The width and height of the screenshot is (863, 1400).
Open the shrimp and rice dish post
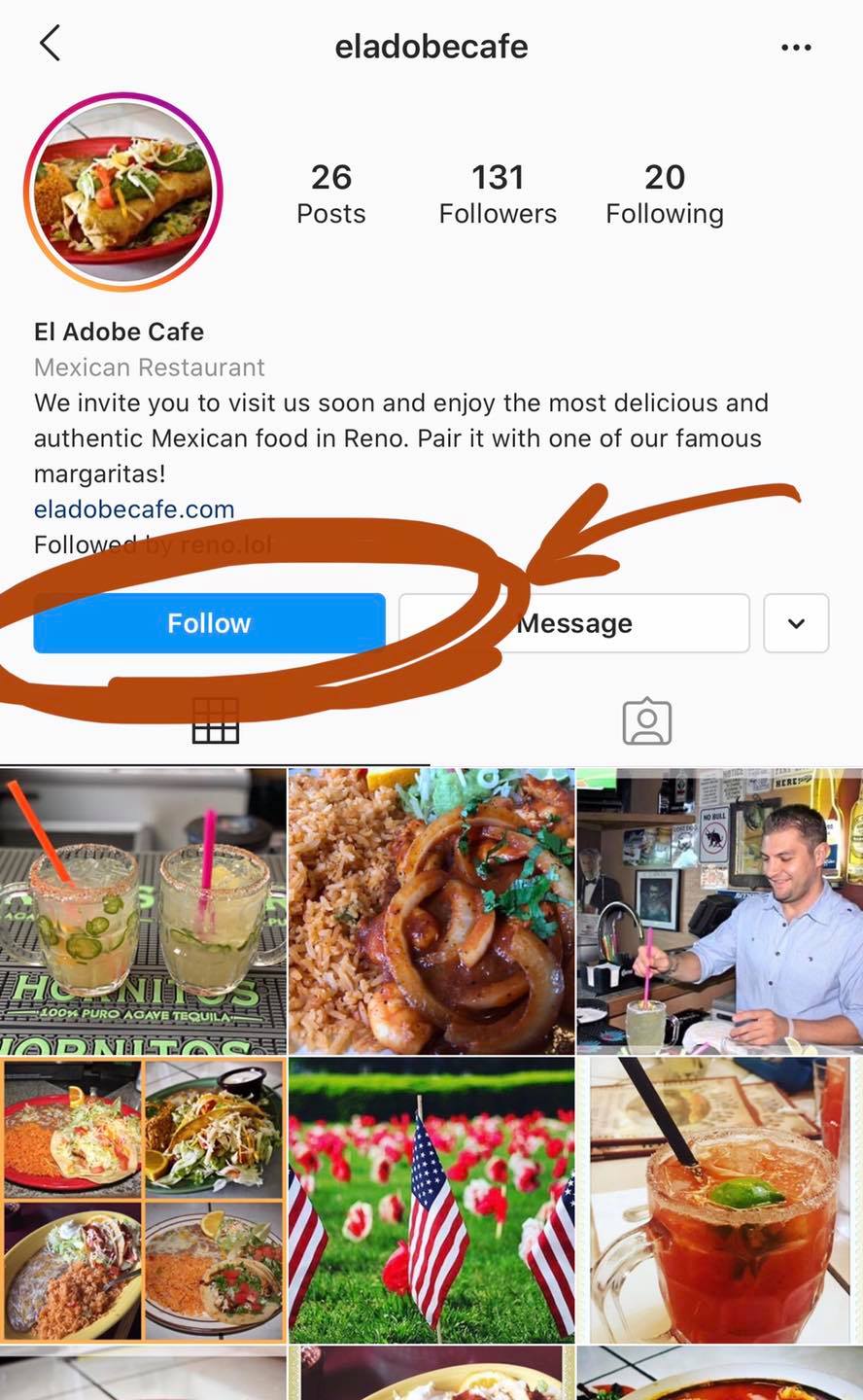(x=431, y=911)
